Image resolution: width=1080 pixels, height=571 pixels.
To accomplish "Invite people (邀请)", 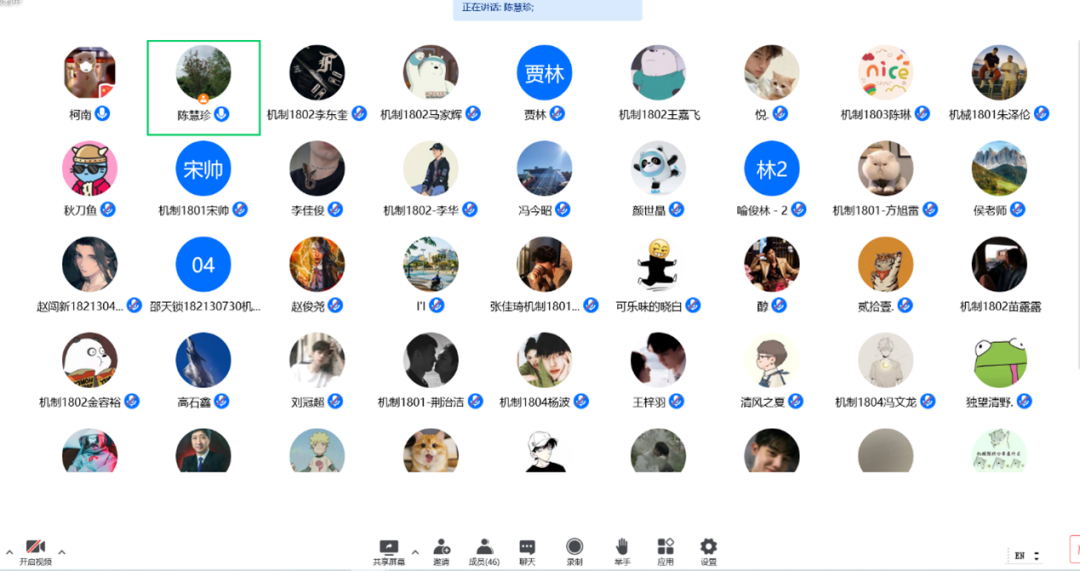I will coord(441,549).
